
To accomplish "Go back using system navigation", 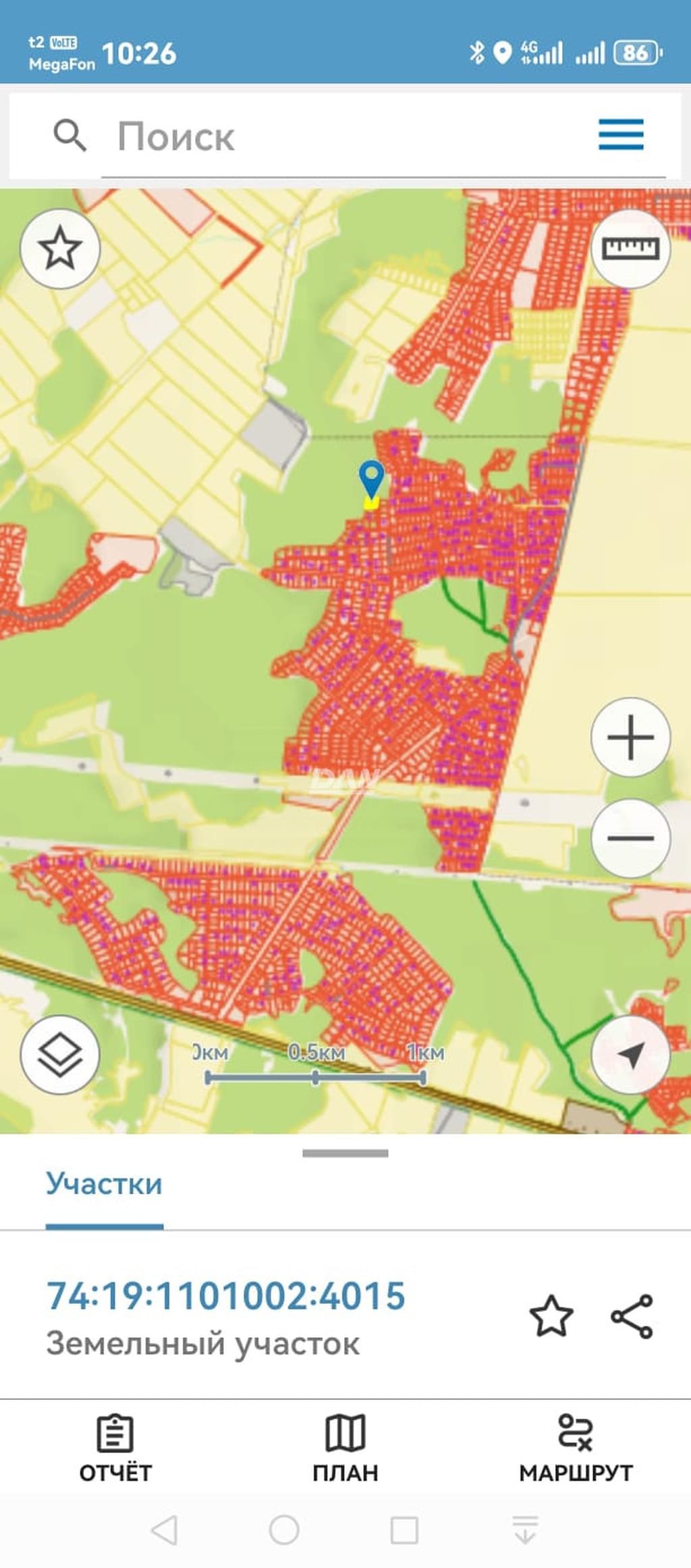I will (x=164, y=1530).
